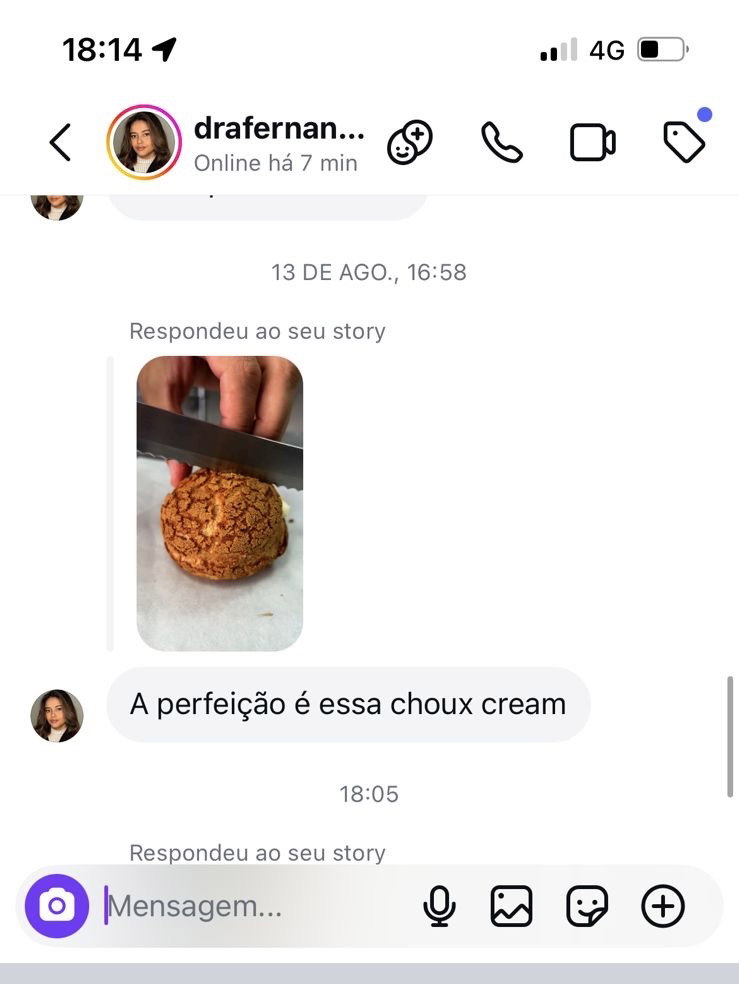Focus the Mensagem text field
This screenshot has width=739, height=984.
pos(250,907)
